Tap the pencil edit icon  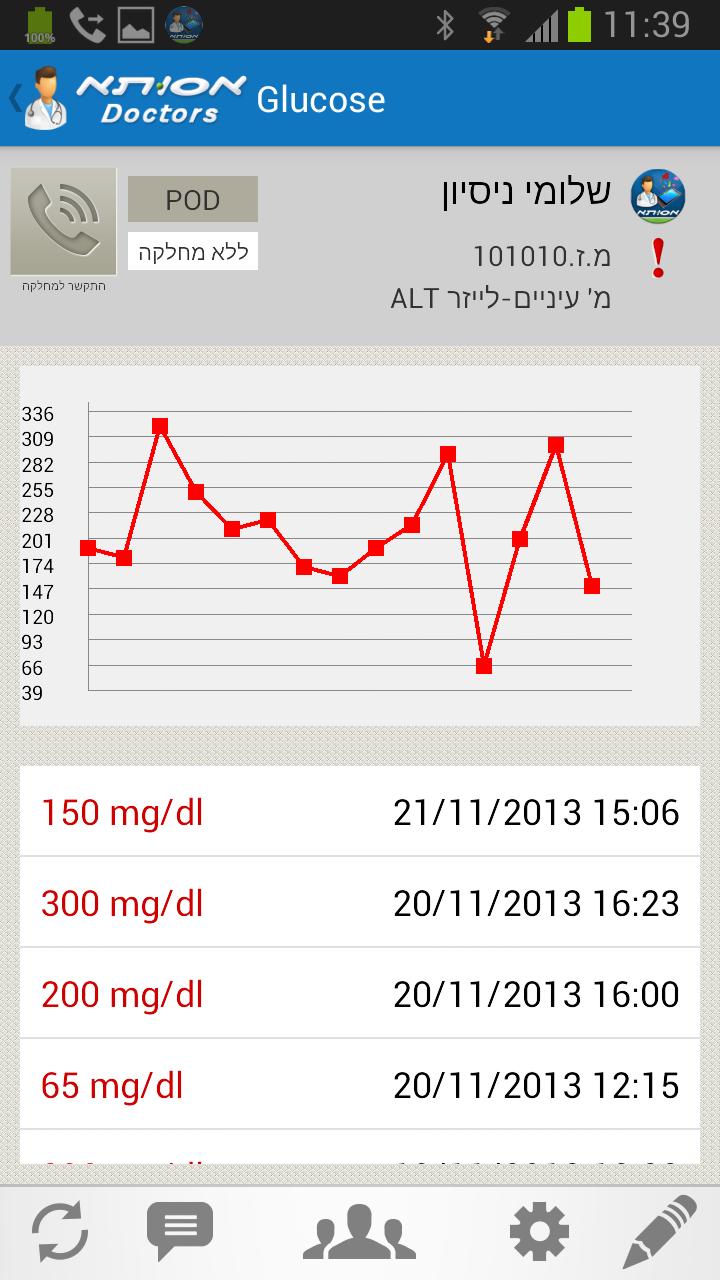(659, 1232)
